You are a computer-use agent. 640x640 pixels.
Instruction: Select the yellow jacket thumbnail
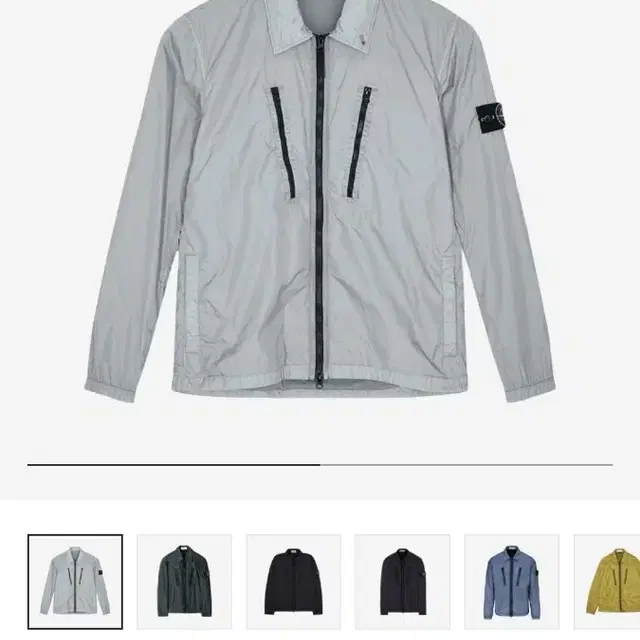610,581
